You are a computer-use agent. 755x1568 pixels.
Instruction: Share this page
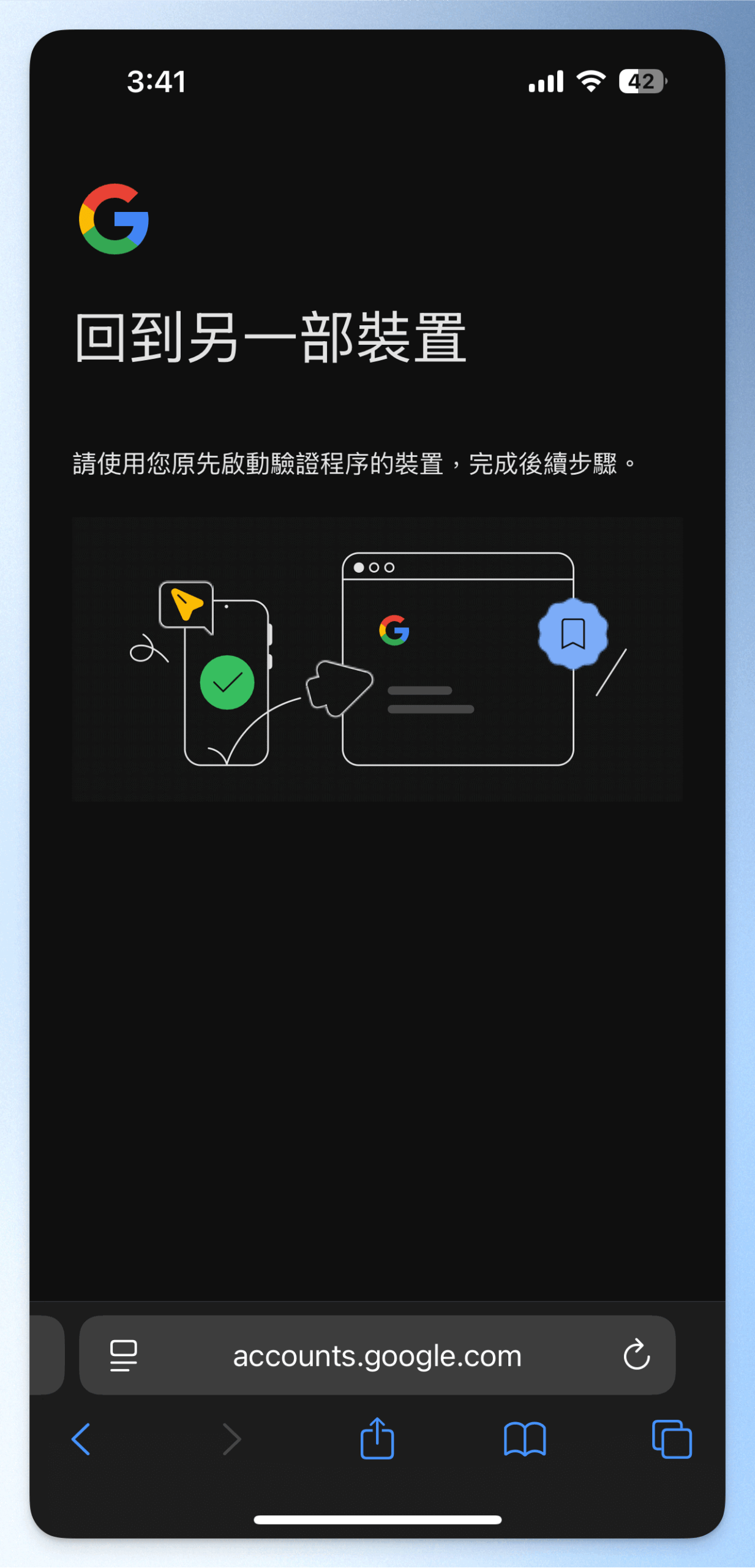coord(377,1439)
